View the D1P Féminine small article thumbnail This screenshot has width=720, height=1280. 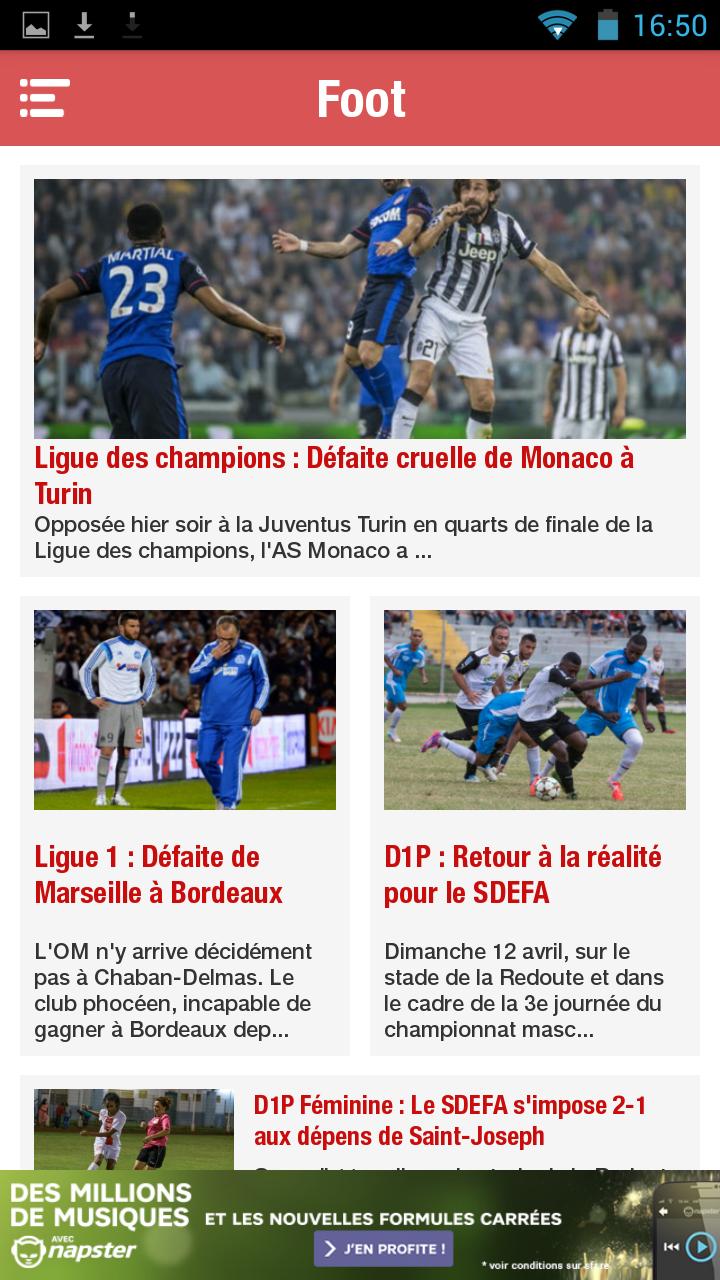[x=135, y=1130]
